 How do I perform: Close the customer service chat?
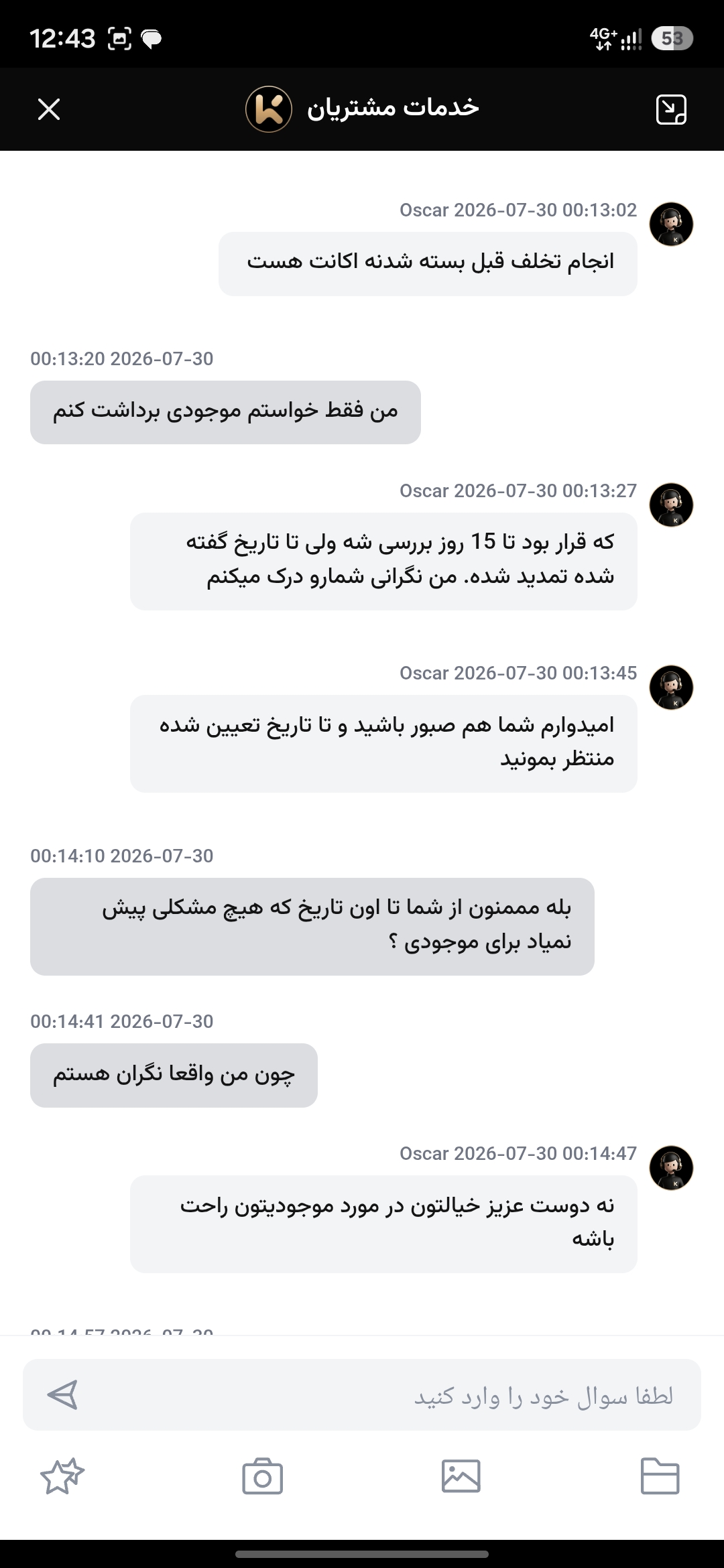click(x=49, y=109)
